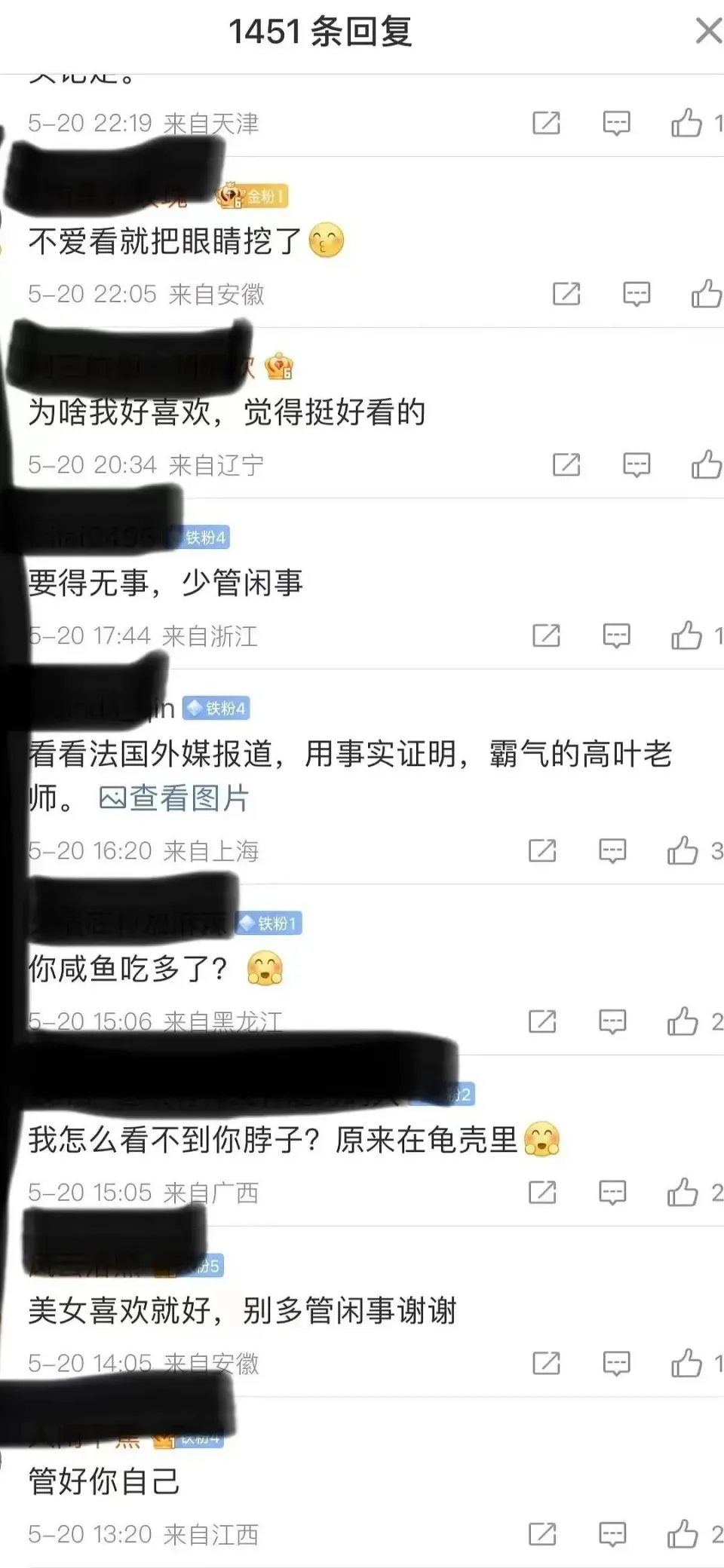Screen dimensions: 724x1568
Task: Like the comment '为啥我好喜欢，觉得挺好看的'
Action: 706,465
